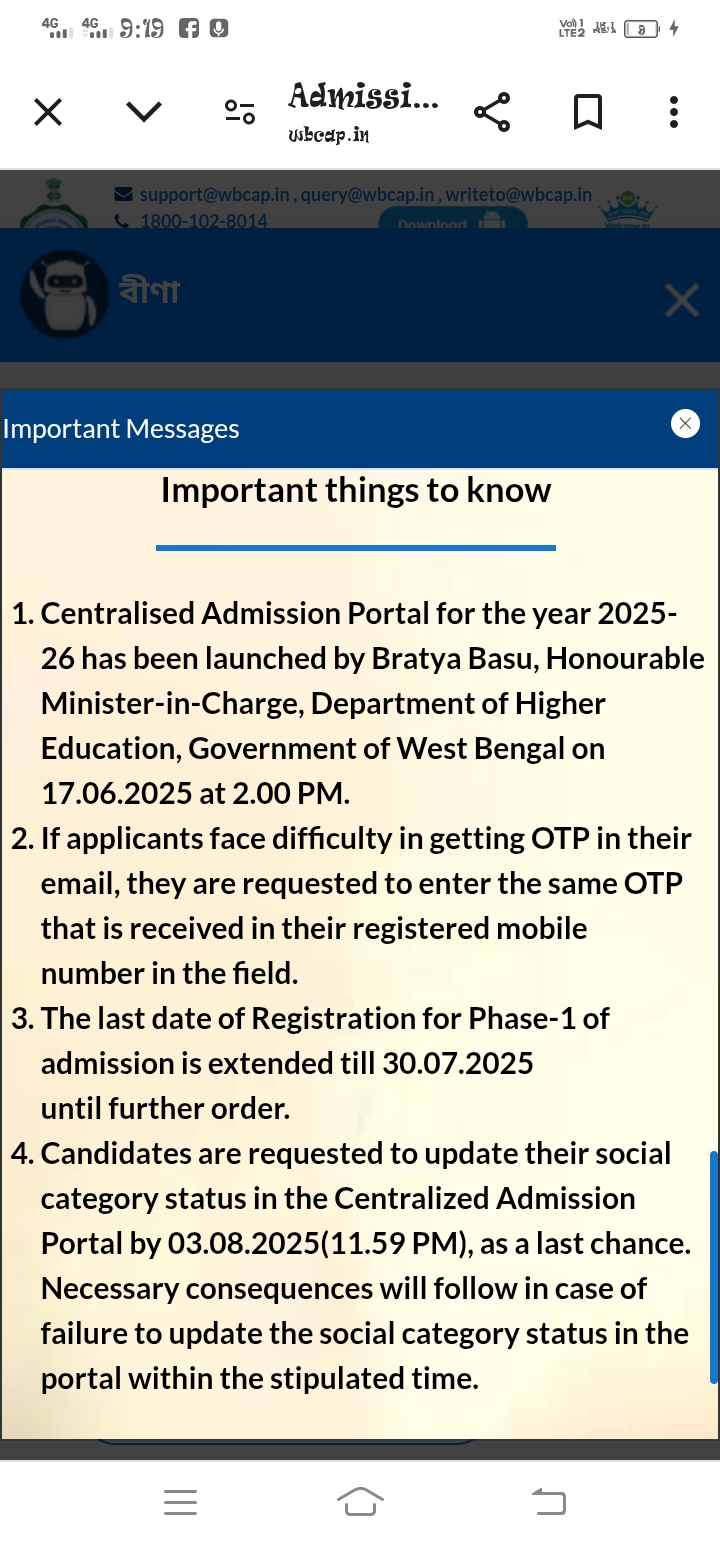Close the browser custom tab
Viewport: 720px width, 1544px height.
coord(48,112)
